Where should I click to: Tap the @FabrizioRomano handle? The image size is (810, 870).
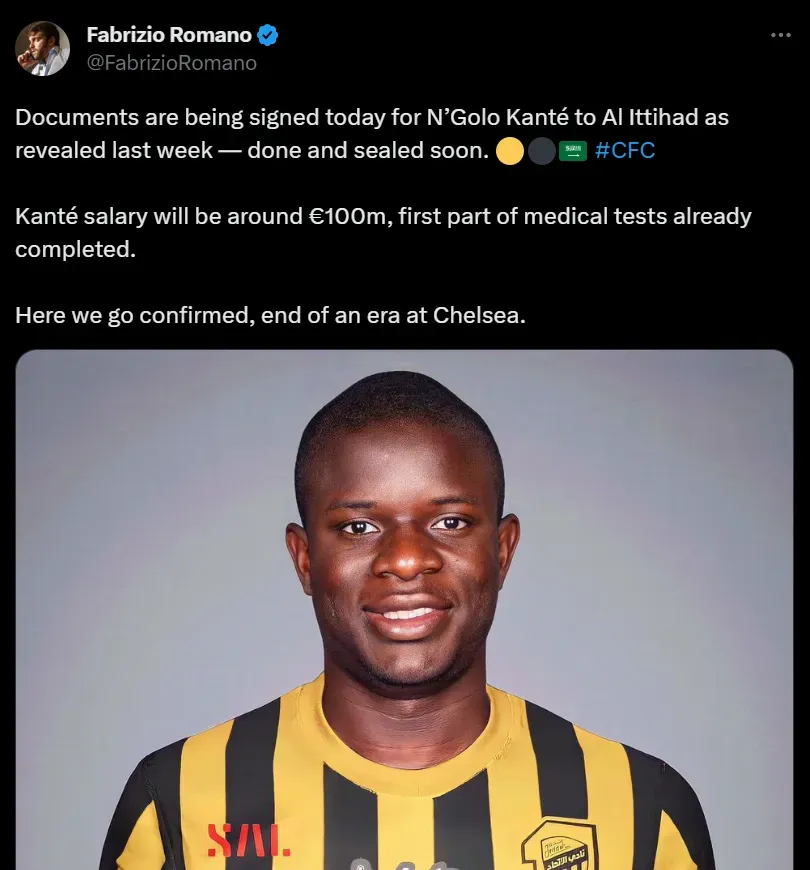pos(171,63)
